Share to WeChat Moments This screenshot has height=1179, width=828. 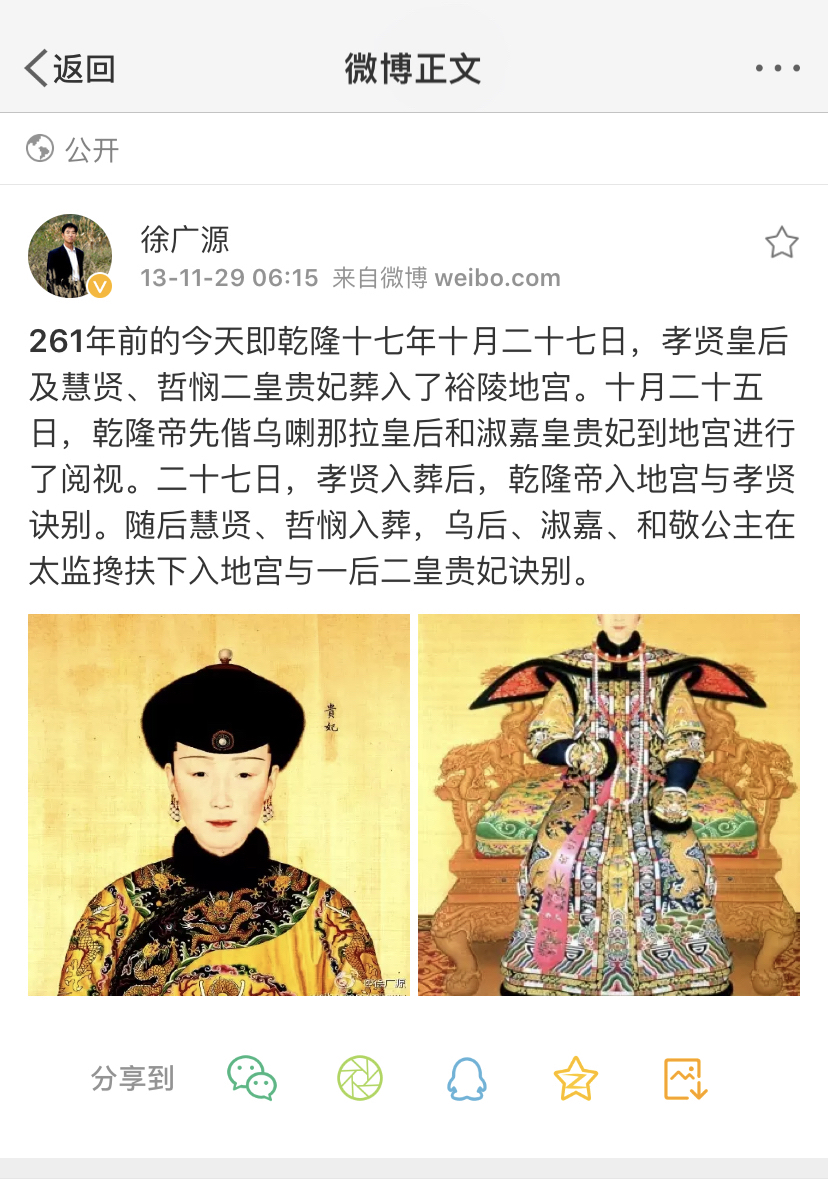360,1078
